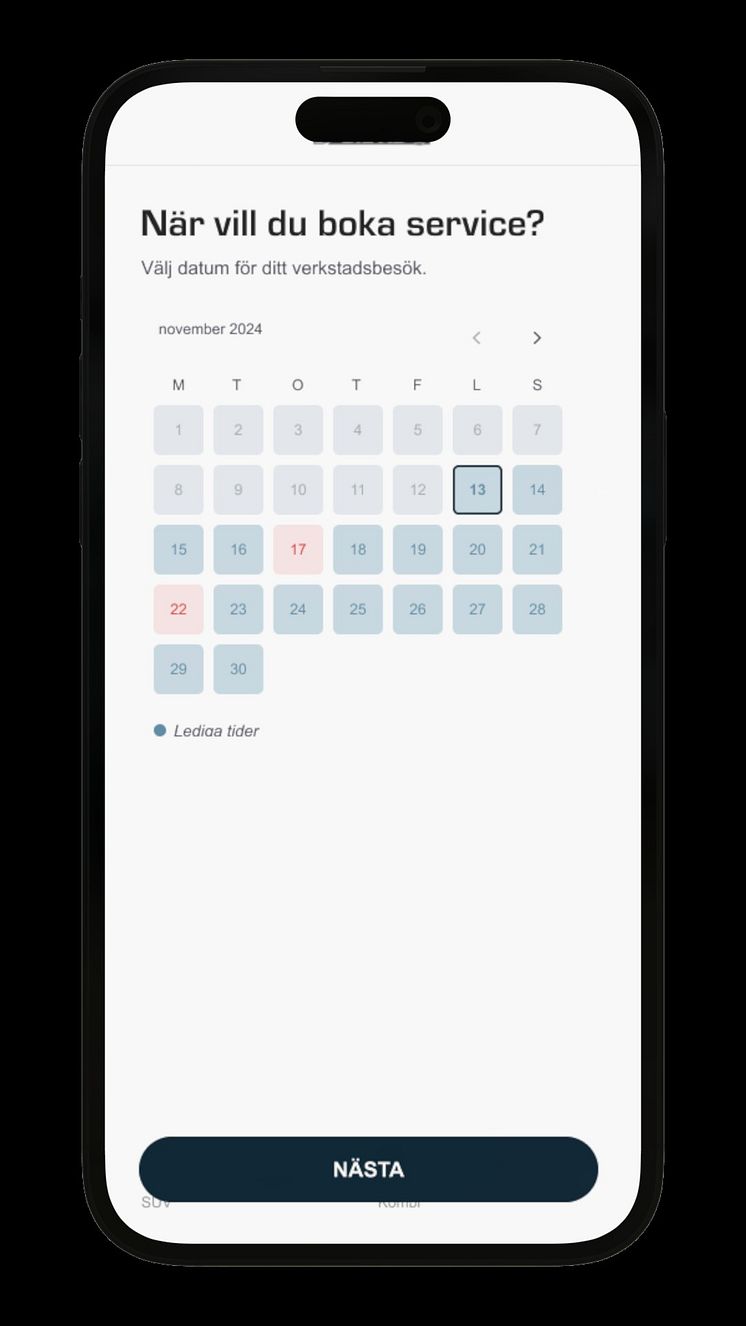Image resolution: width=746 pixels, height=1326 pixels.
Task: Pick date 30 in the calendar
Action: [238, 669]
